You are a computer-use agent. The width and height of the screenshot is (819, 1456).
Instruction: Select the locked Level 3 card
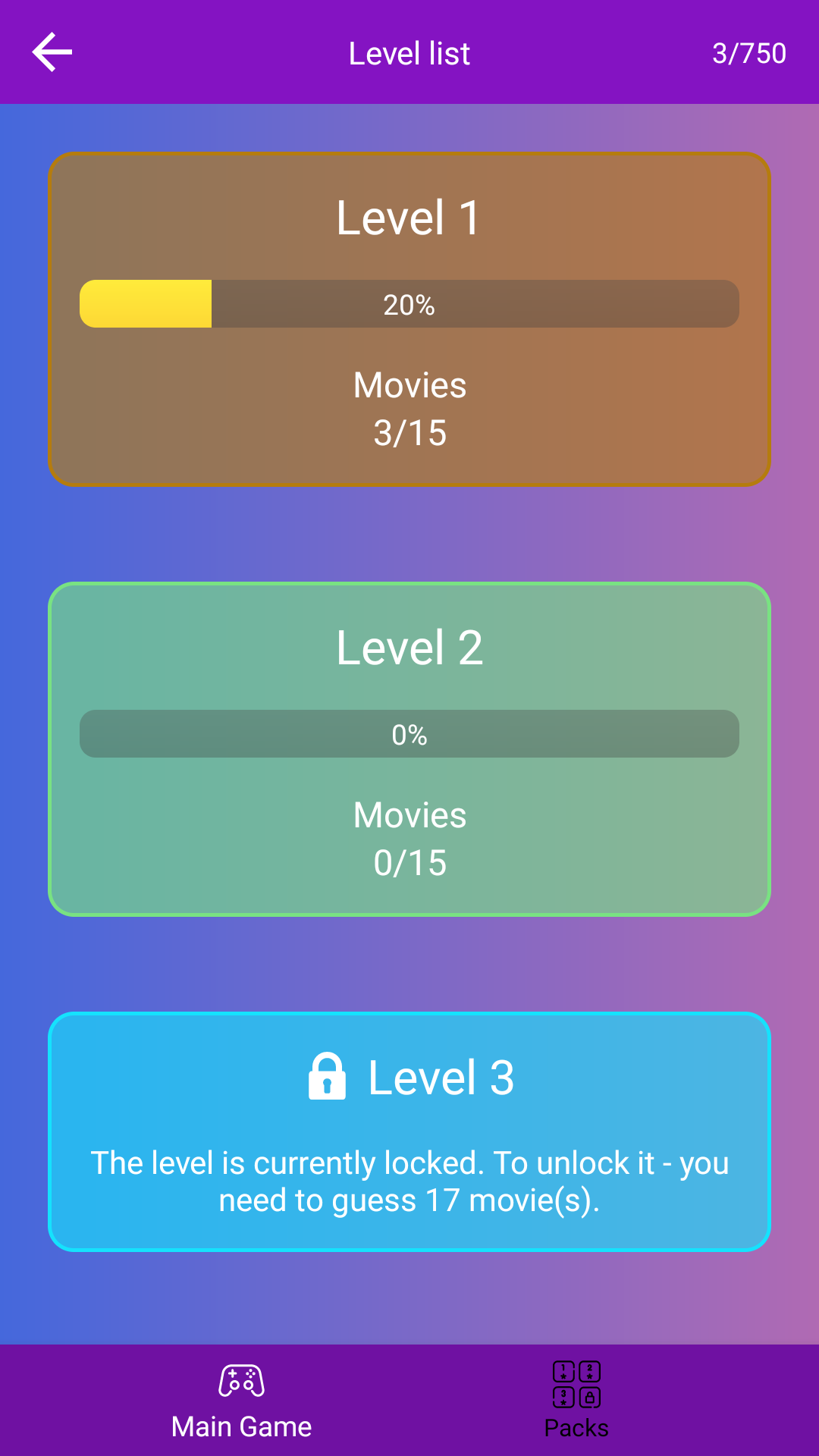tap(409, 1130)
